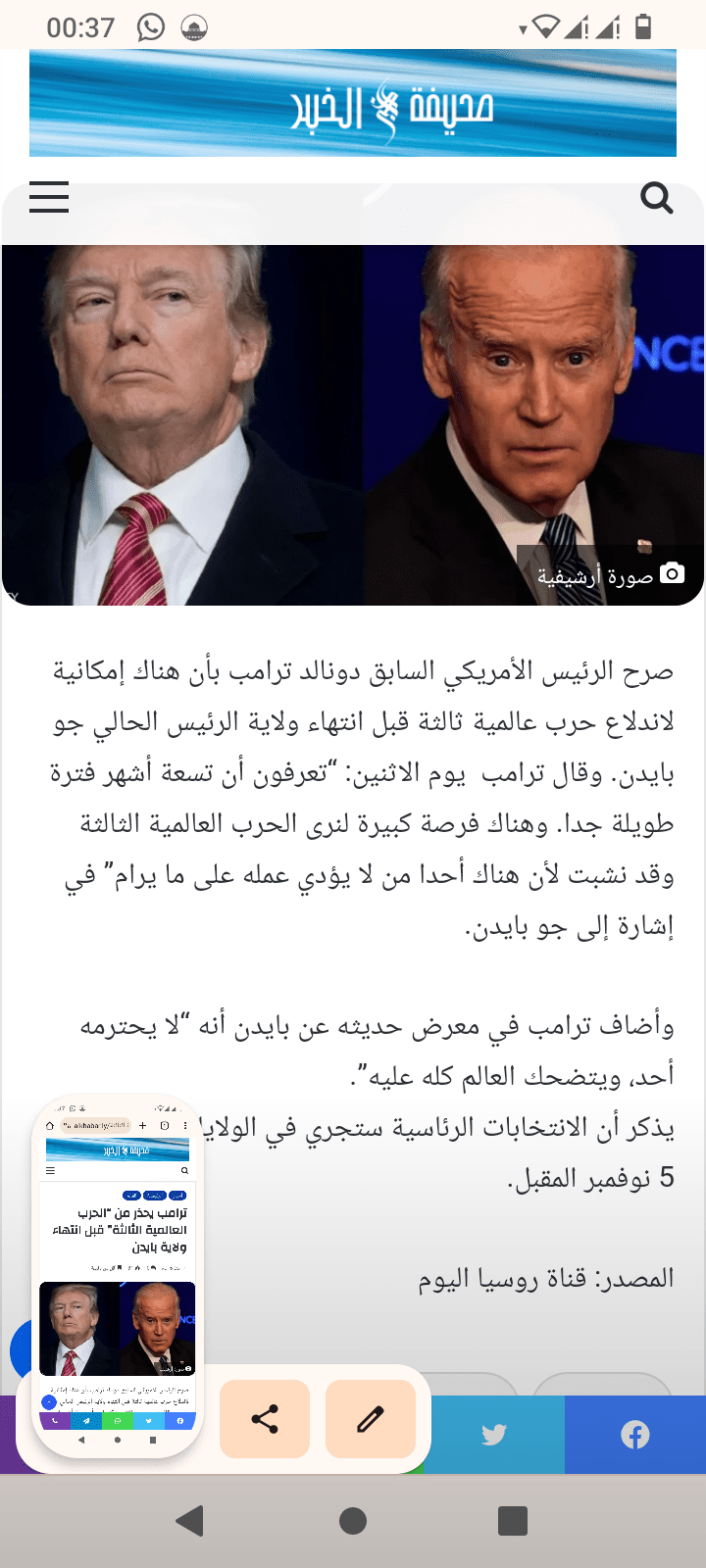The image size is (706, 1568).
Task: Share the article on Facebook
Action: 634,1435
